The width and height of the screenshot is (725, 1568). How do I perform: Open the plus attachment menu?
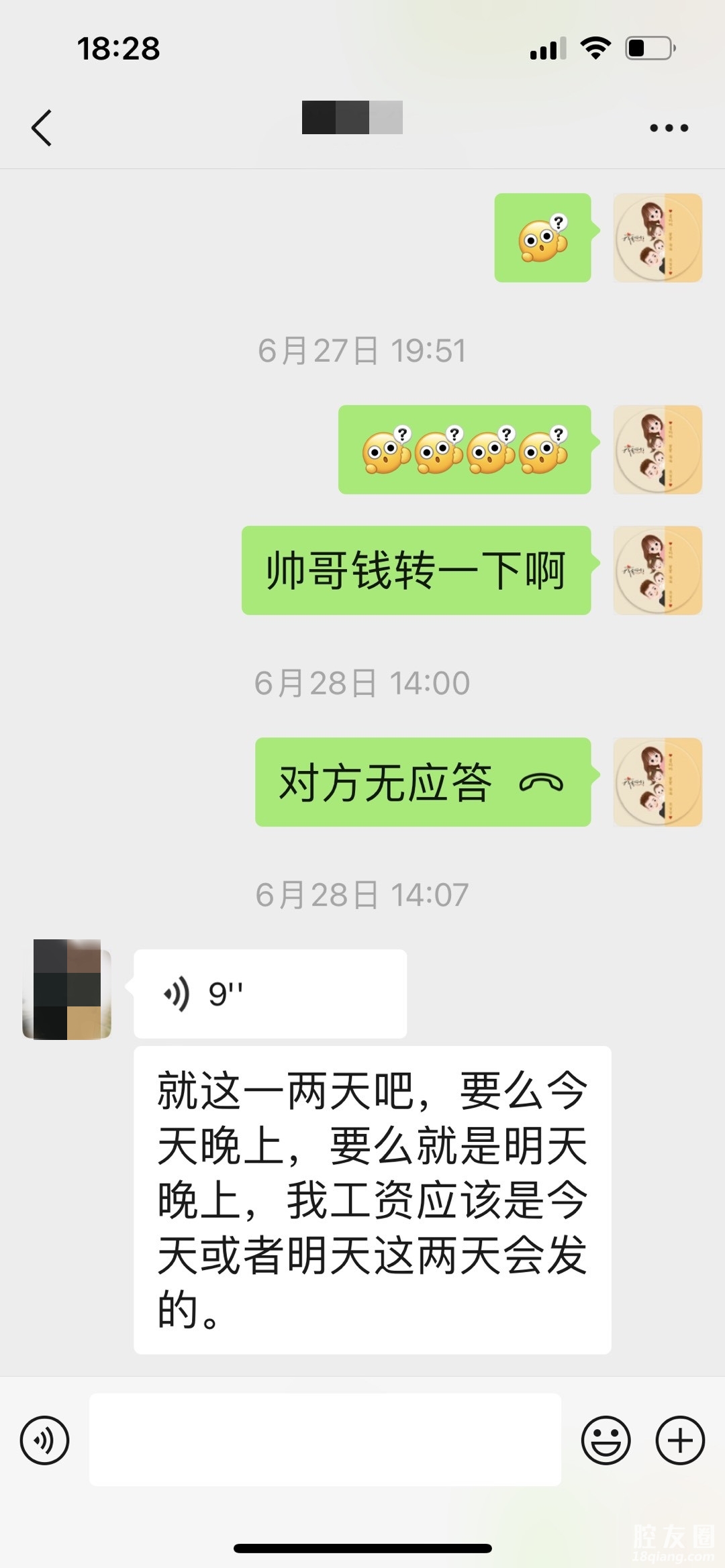coord(679,1440)
